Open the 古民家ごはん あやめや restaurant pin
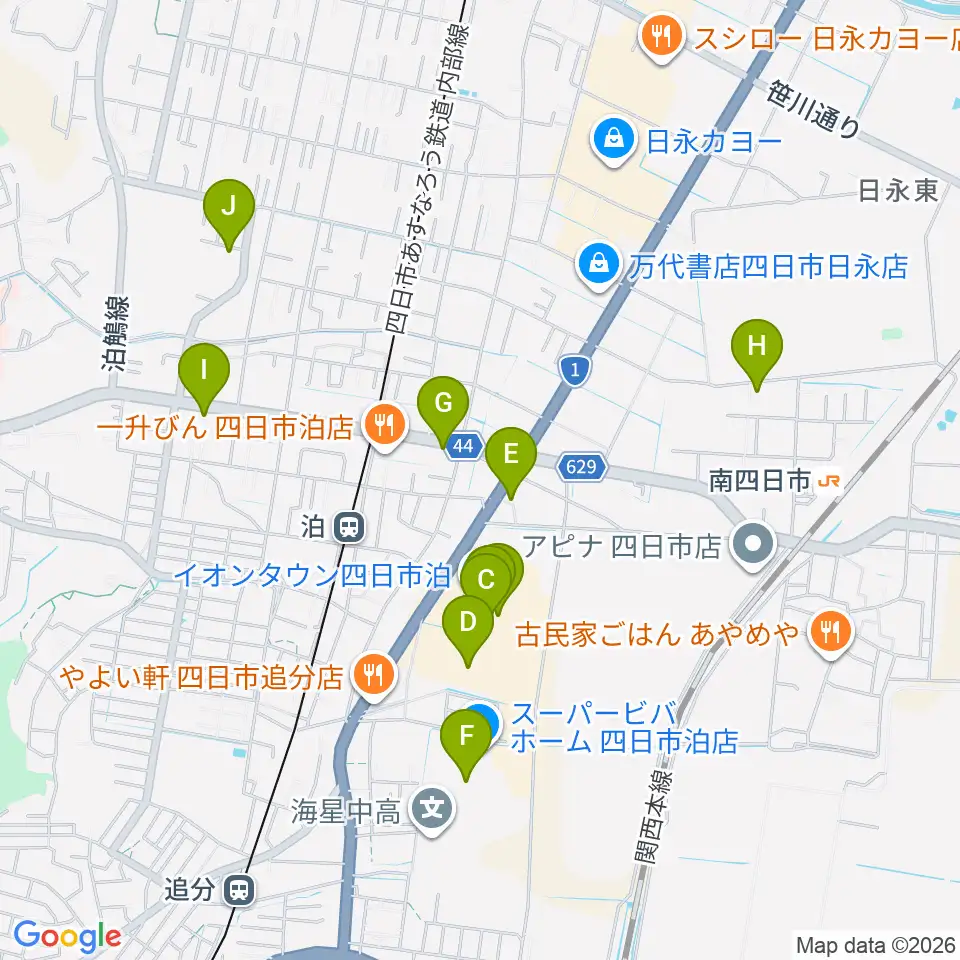Image resolution: width=960 pixels, height=960 pixels. tap(830, 634)
